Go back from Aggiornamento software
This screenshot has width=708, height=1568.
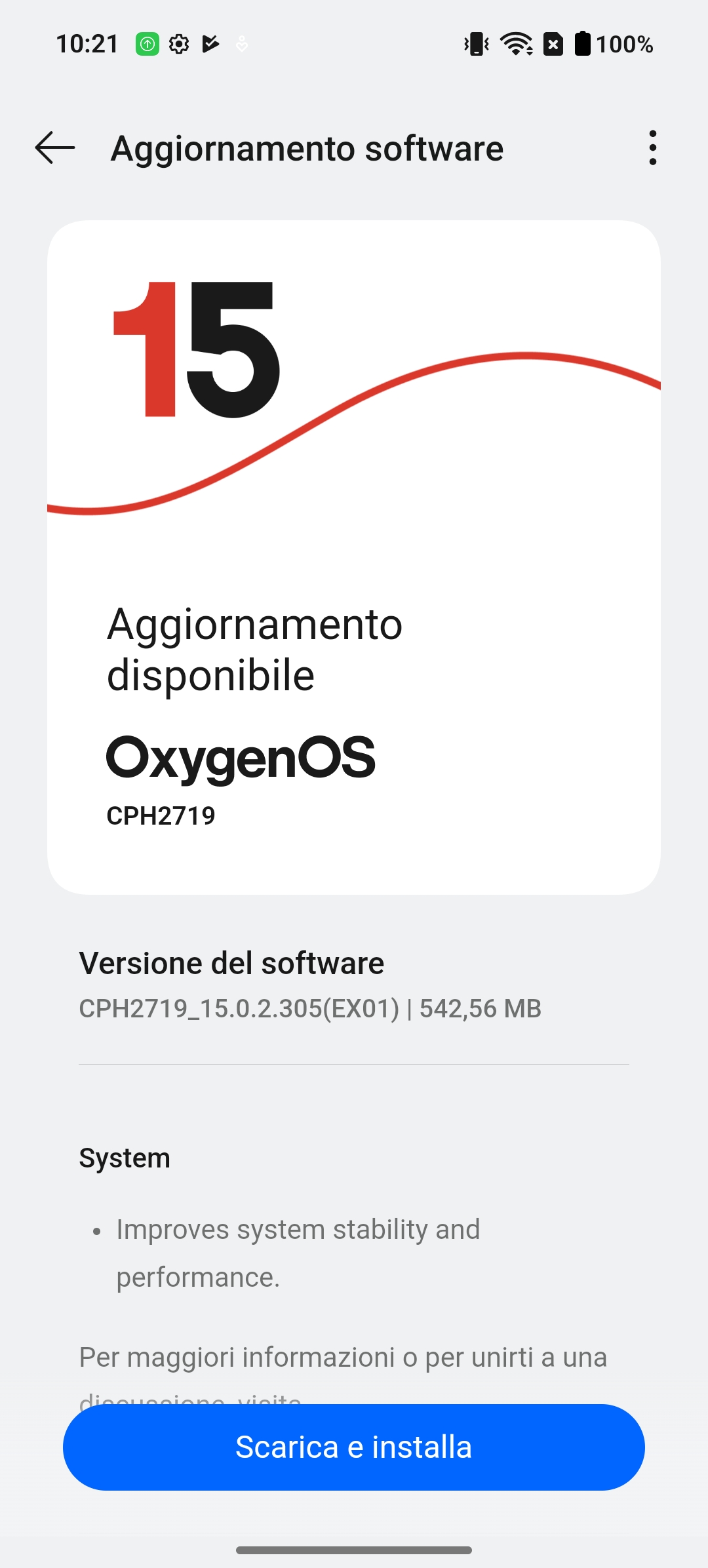click(x=55, y=147)
